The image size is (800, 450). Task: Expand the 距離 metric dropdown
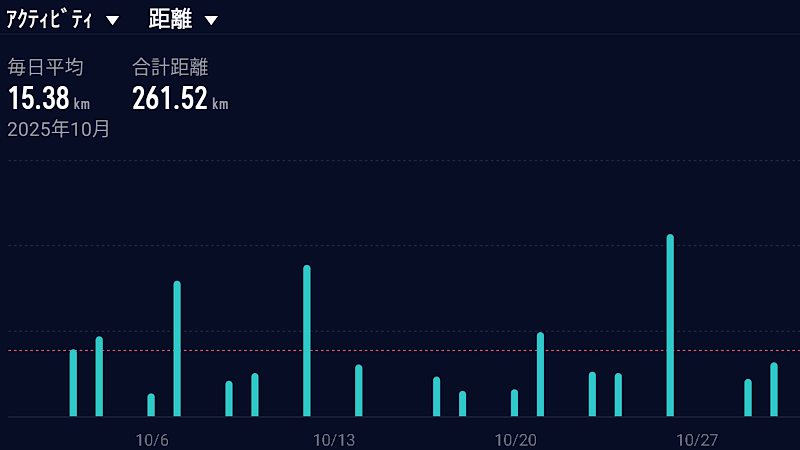point(183,19)
